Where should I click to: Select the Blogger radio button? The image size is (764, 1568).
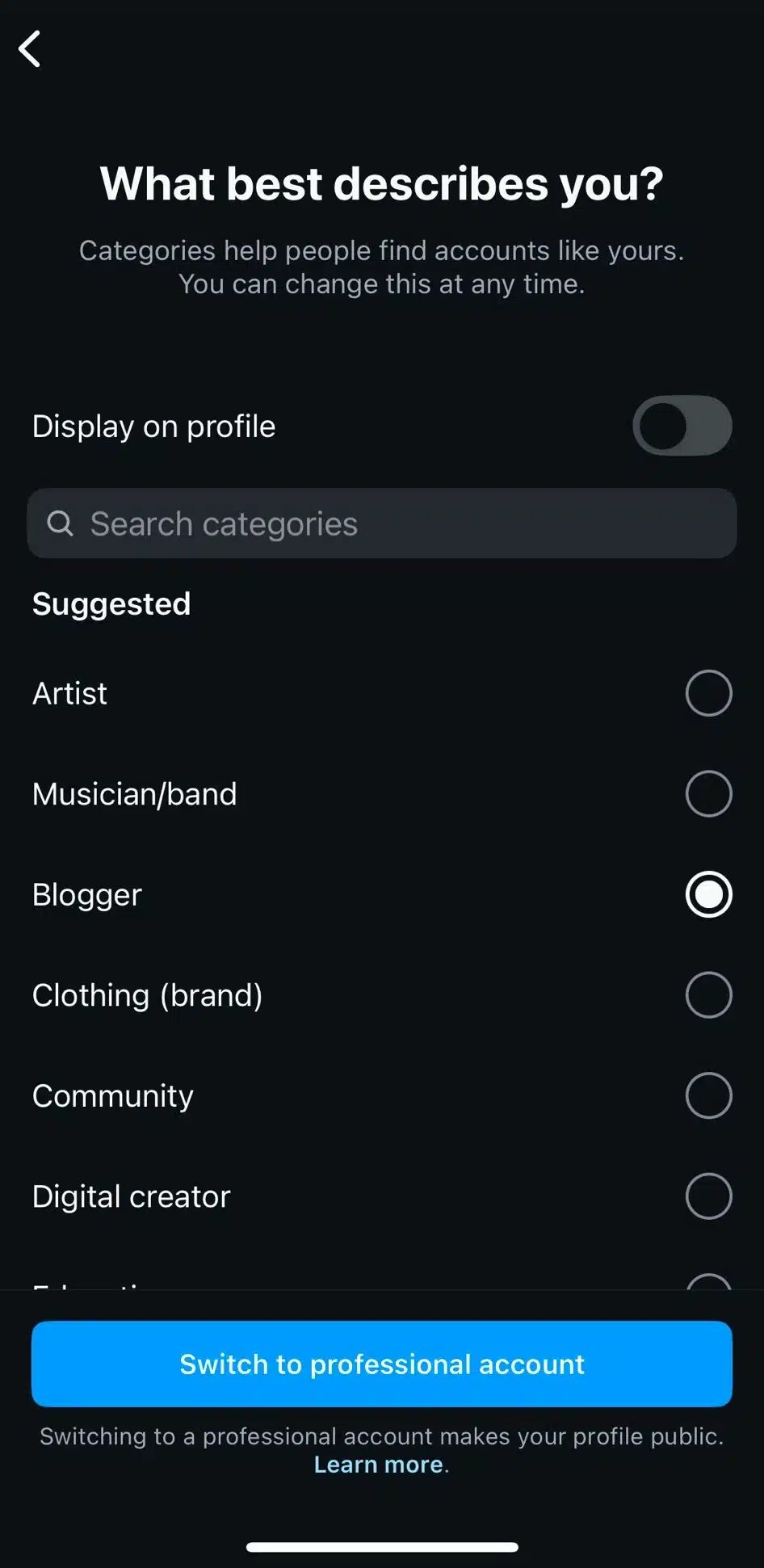click(x=708, y=894)
